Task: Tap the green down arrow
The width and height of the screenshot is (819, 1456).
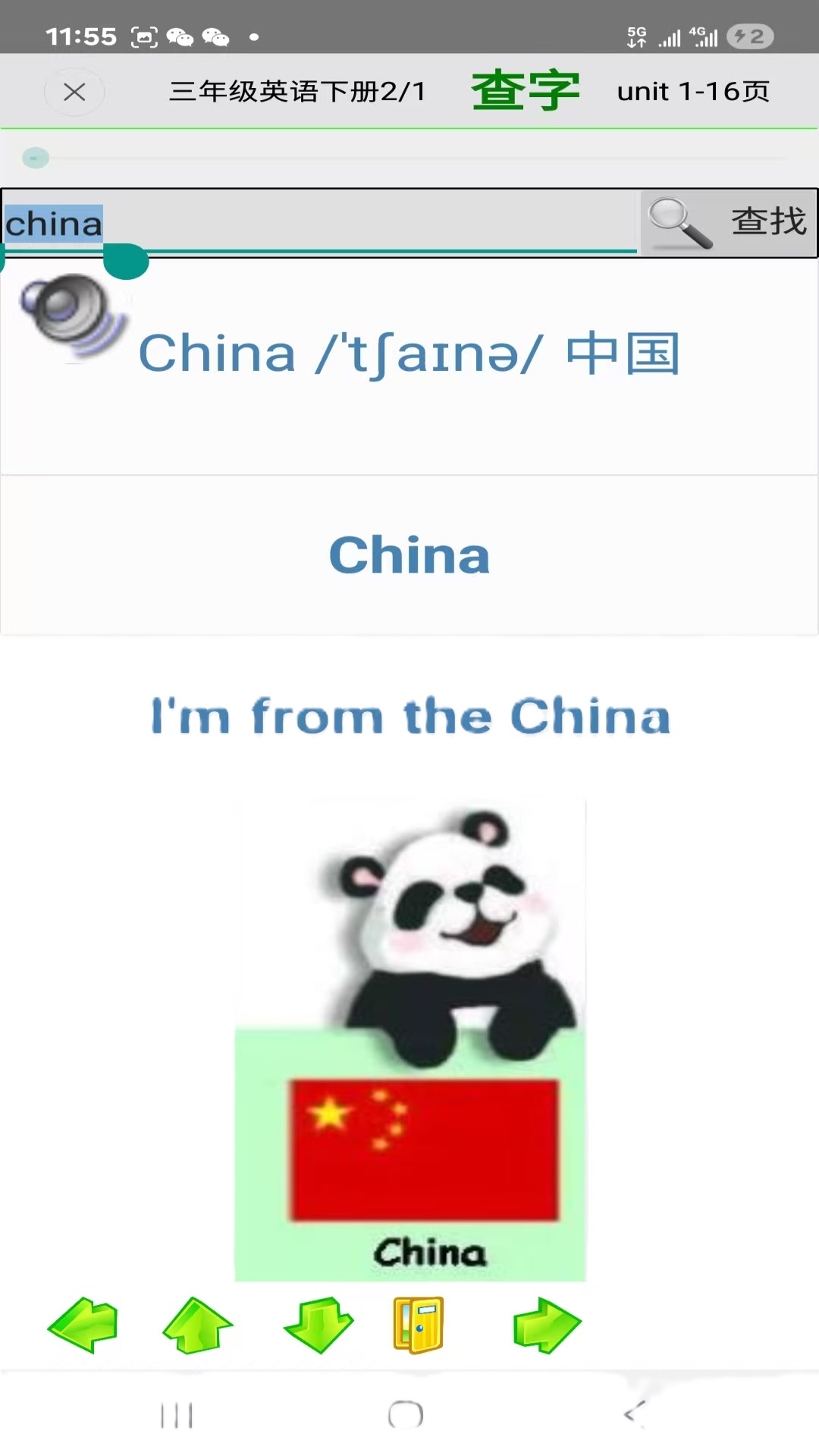Action: 318,1325
